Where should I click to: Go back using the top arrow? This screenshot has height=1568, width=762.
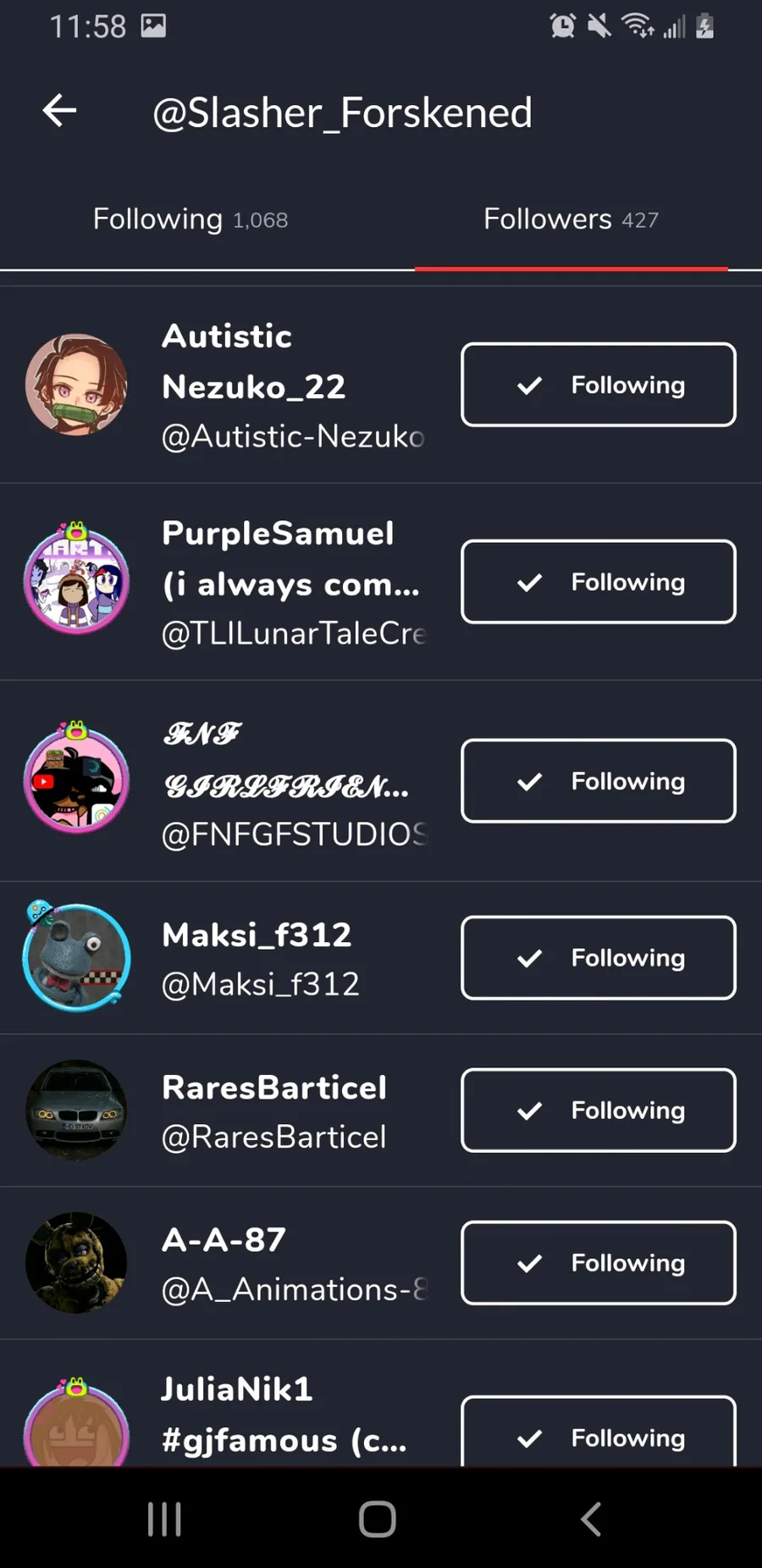coord(59,111)
